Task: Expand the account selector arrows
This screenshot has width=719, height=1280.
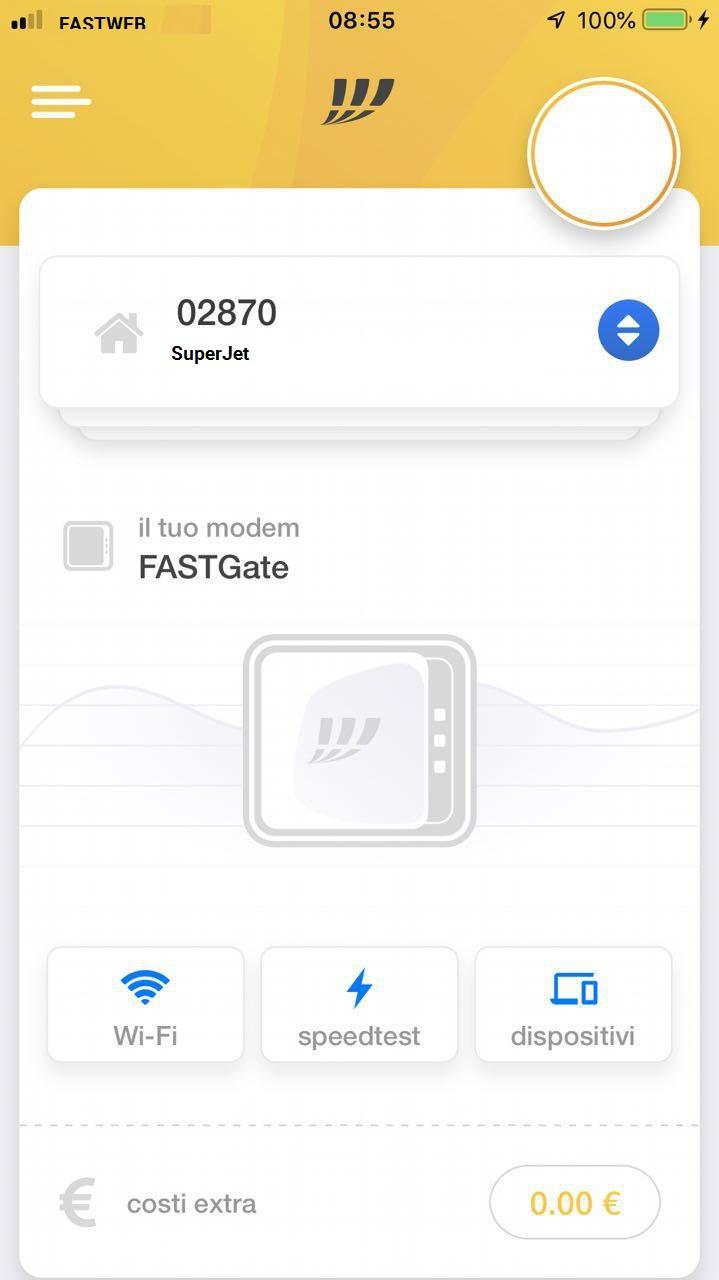Action: coord(628,330)
